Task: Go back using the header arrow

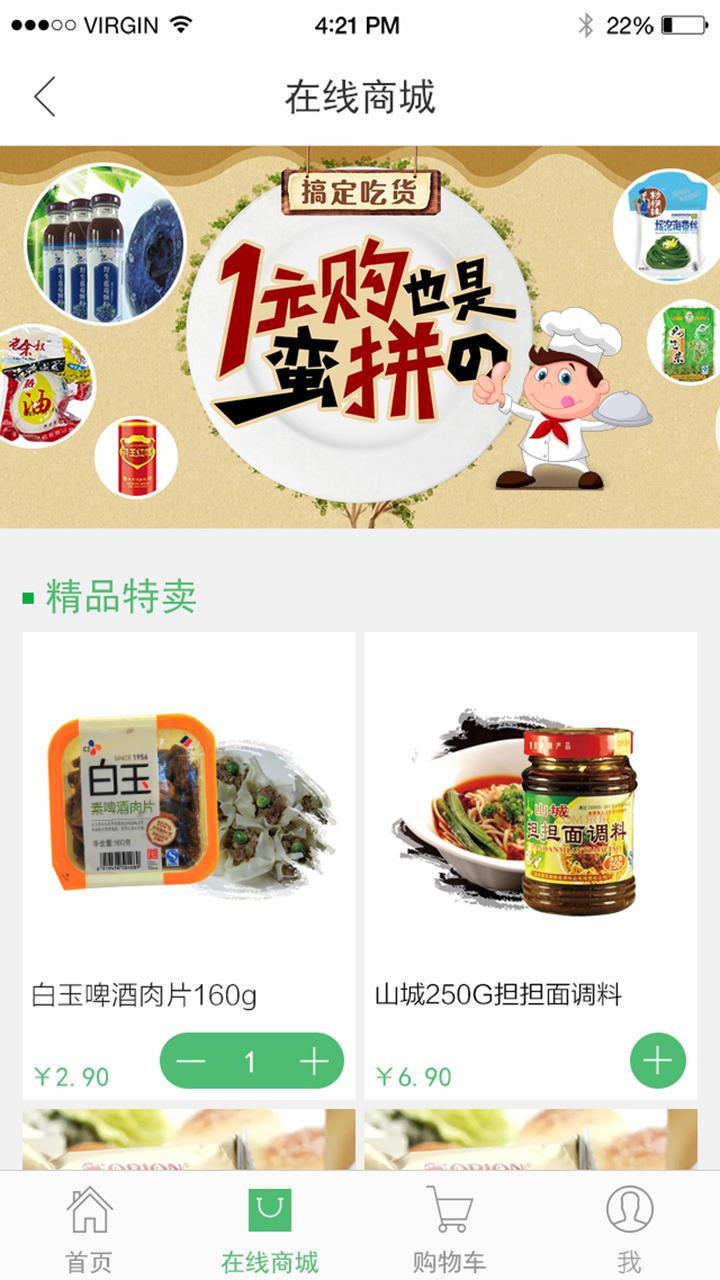Action: 45,97
